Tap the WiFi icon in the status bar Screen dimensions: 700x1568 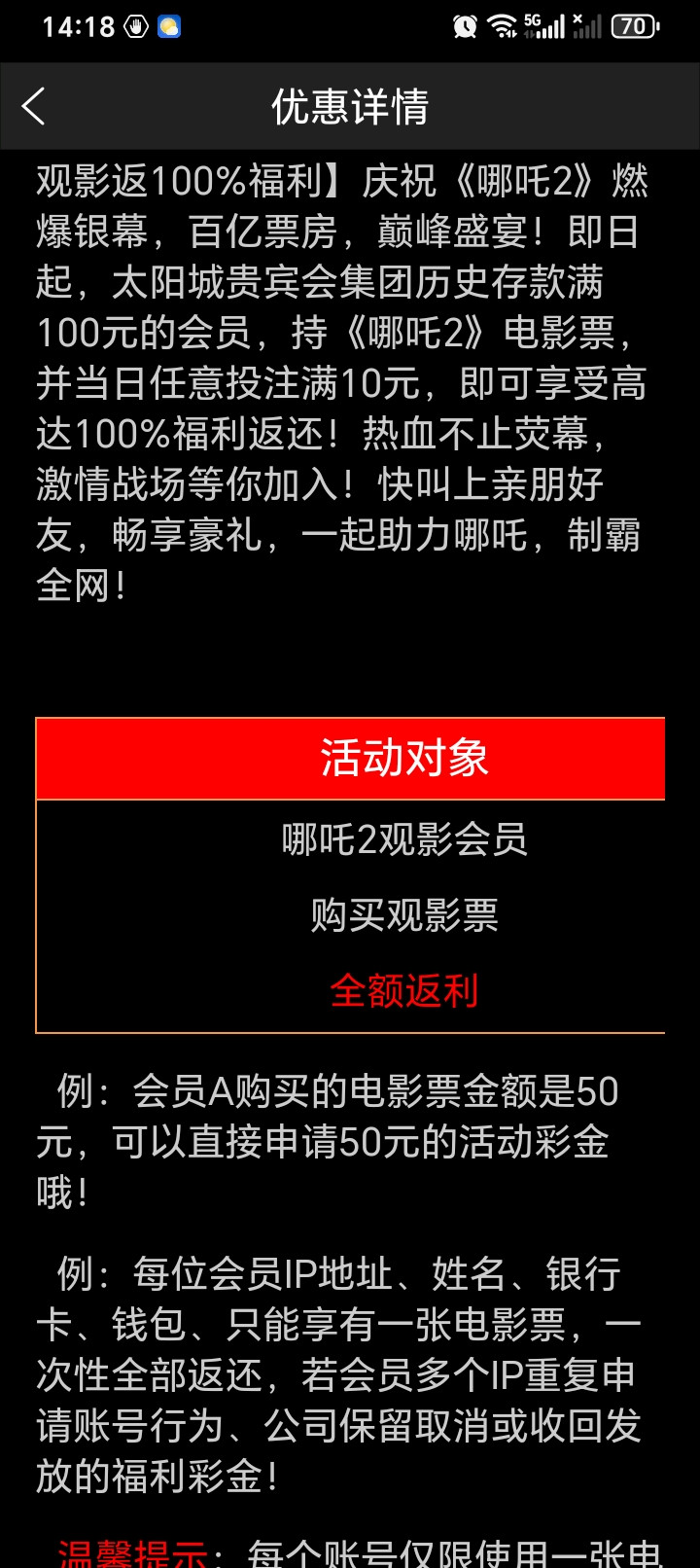pyautogui.click(x=500, y=26)
